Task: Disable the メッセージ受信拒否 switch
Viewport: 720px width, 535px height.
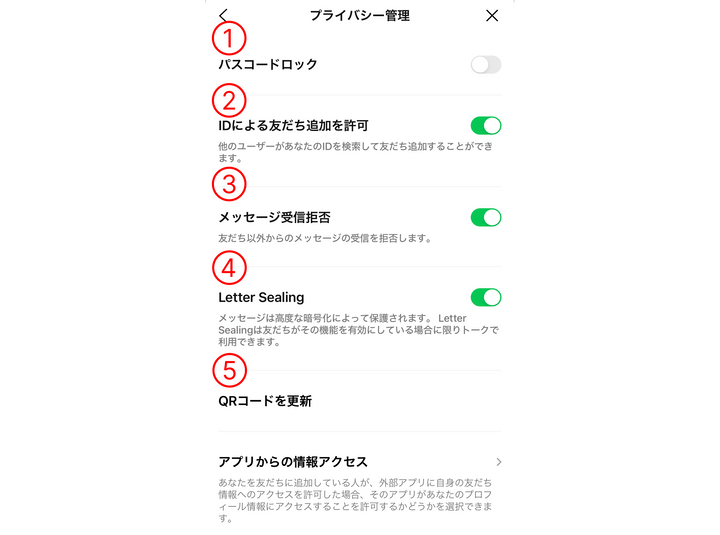Action: click(485, 217)
